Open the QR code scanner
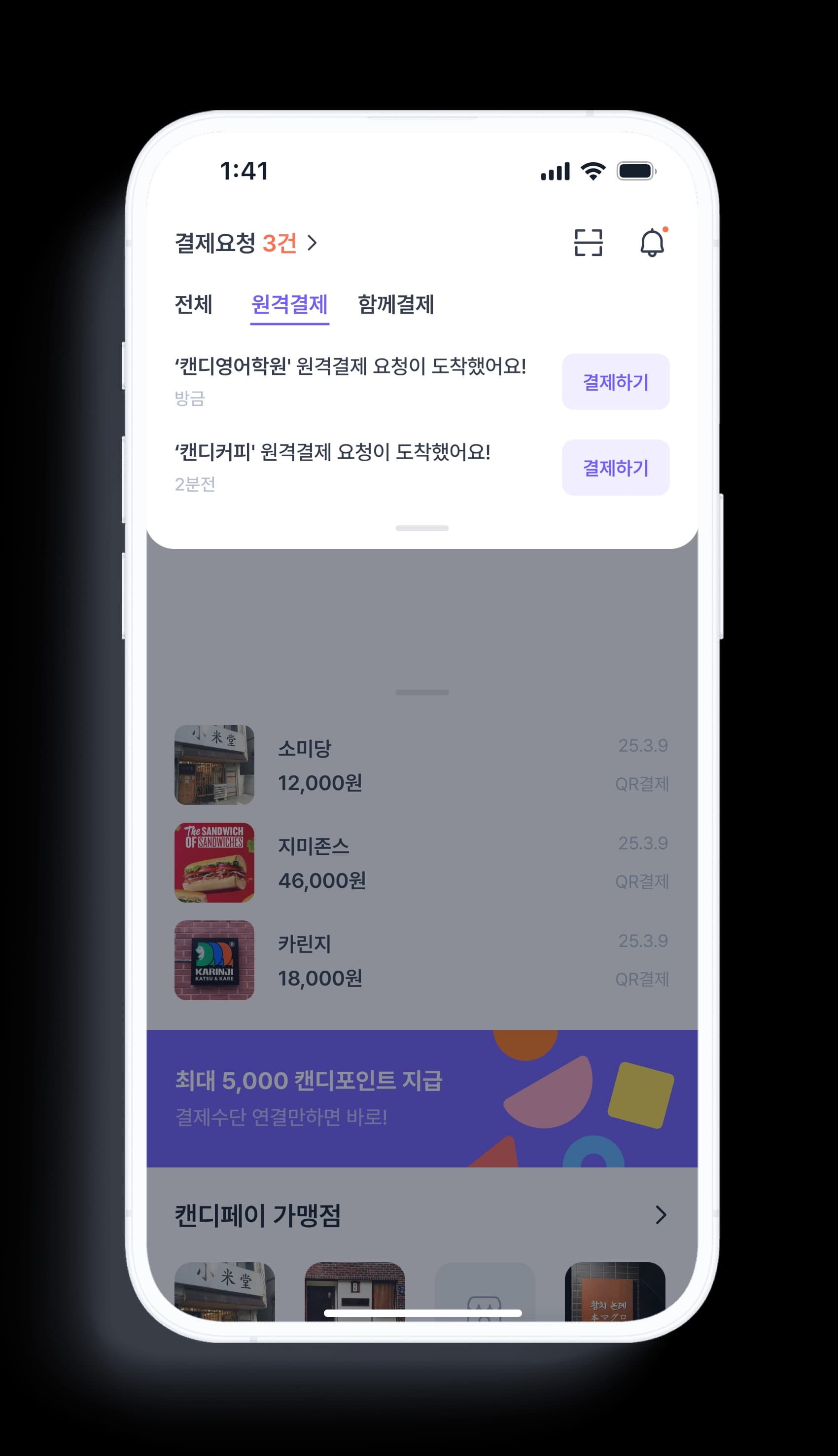This screenshot has height=1456, width=838. click(588, 242)
